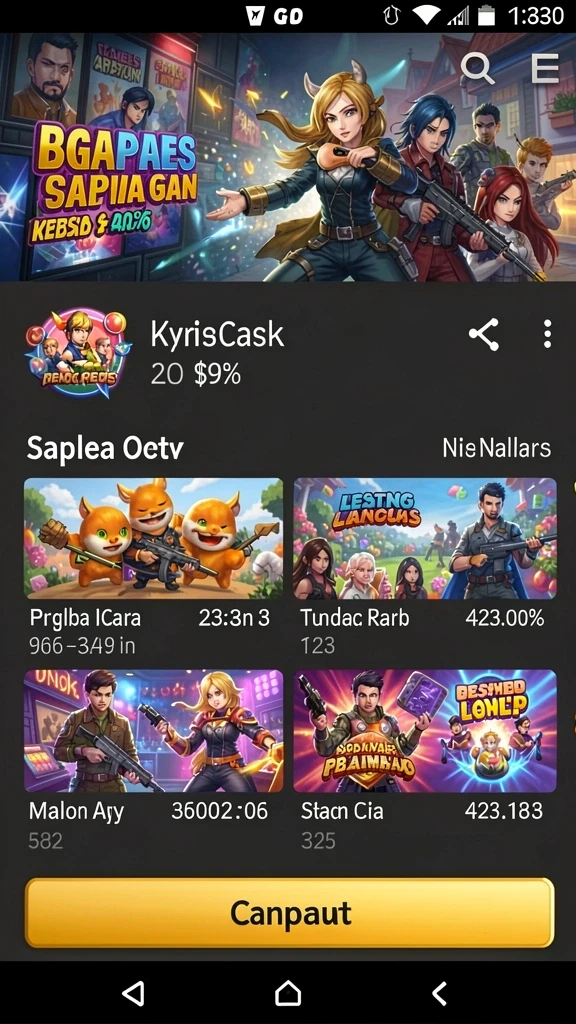
Task: Open the overflow menu next to share
Action: tap(547, 334)
